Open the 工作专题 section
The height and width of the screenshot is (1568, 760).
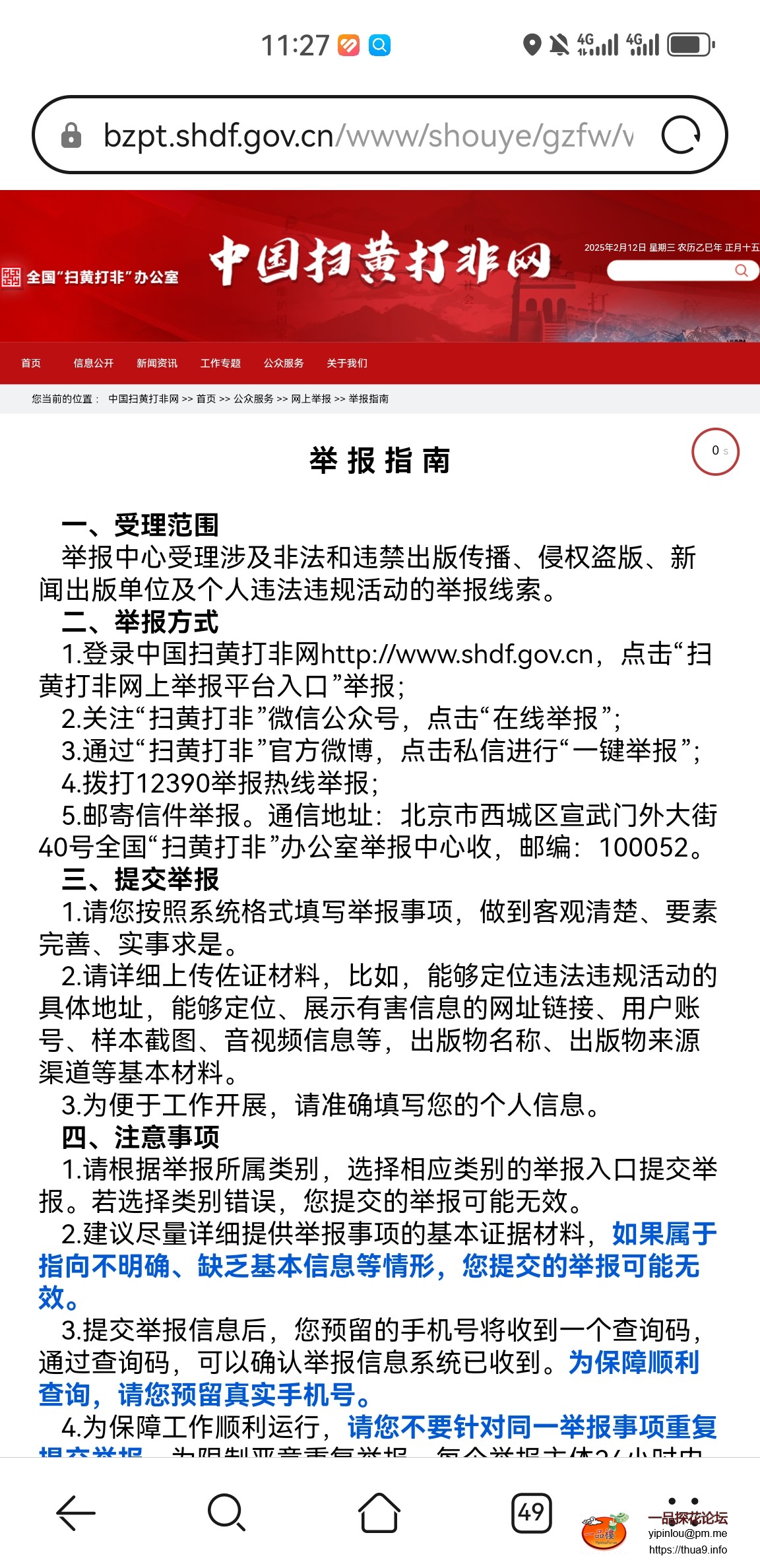point(220,363)
